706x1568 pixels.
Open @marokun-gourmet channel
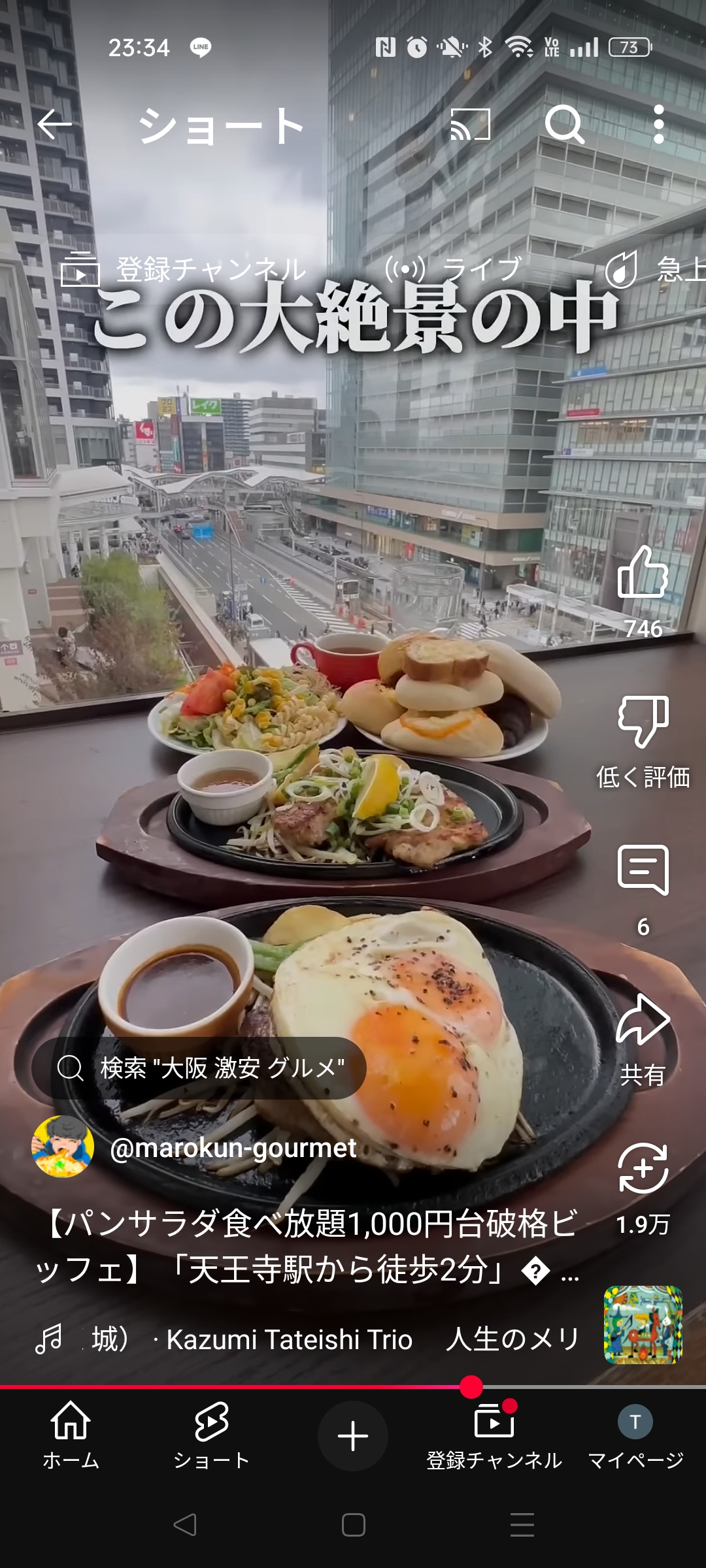233,1148
